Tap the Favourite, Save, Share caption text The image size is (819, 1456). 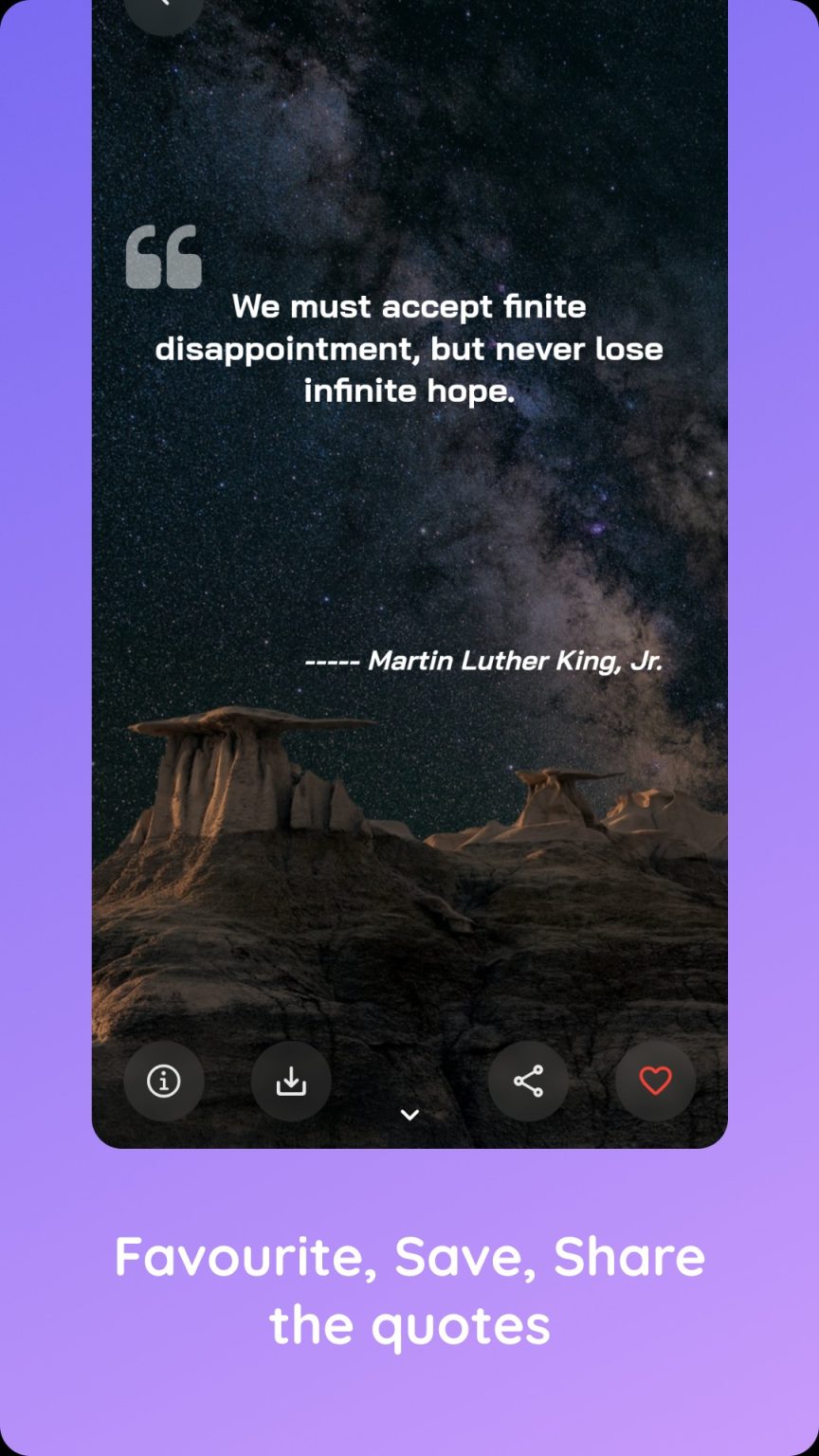coord(409,1289)
